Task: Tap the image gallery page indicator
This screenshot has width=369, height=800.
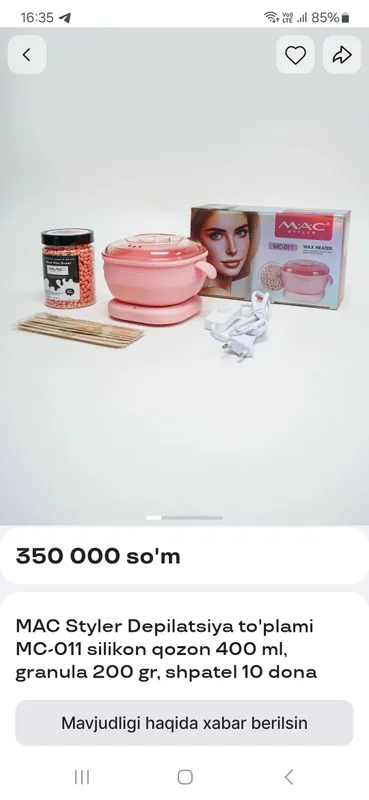Action: tap(184, 517)
